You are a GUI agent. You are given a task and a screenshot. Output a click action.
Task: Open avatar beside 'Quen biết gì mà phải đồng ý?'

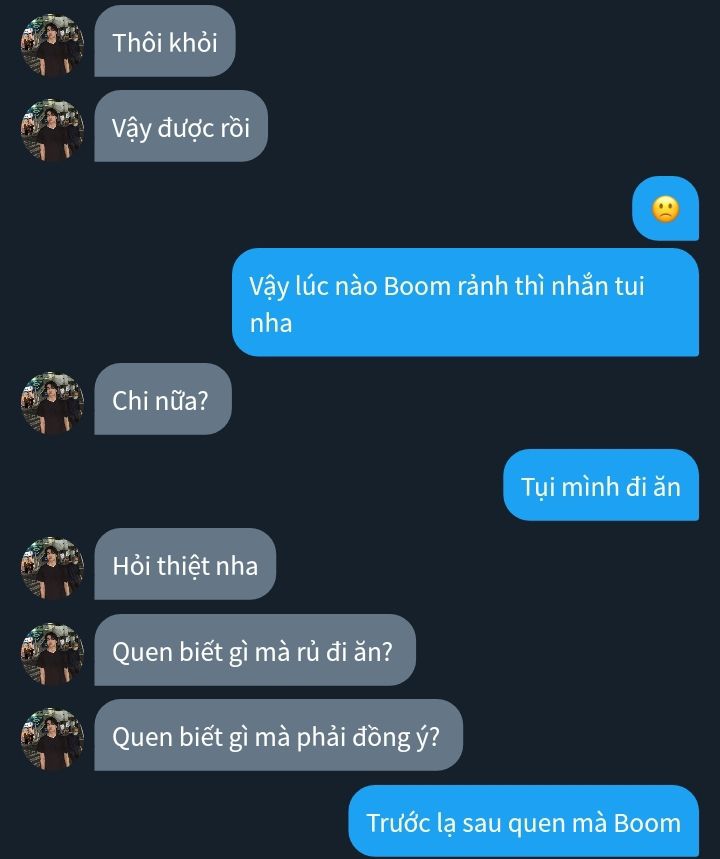tap(52, 740)
